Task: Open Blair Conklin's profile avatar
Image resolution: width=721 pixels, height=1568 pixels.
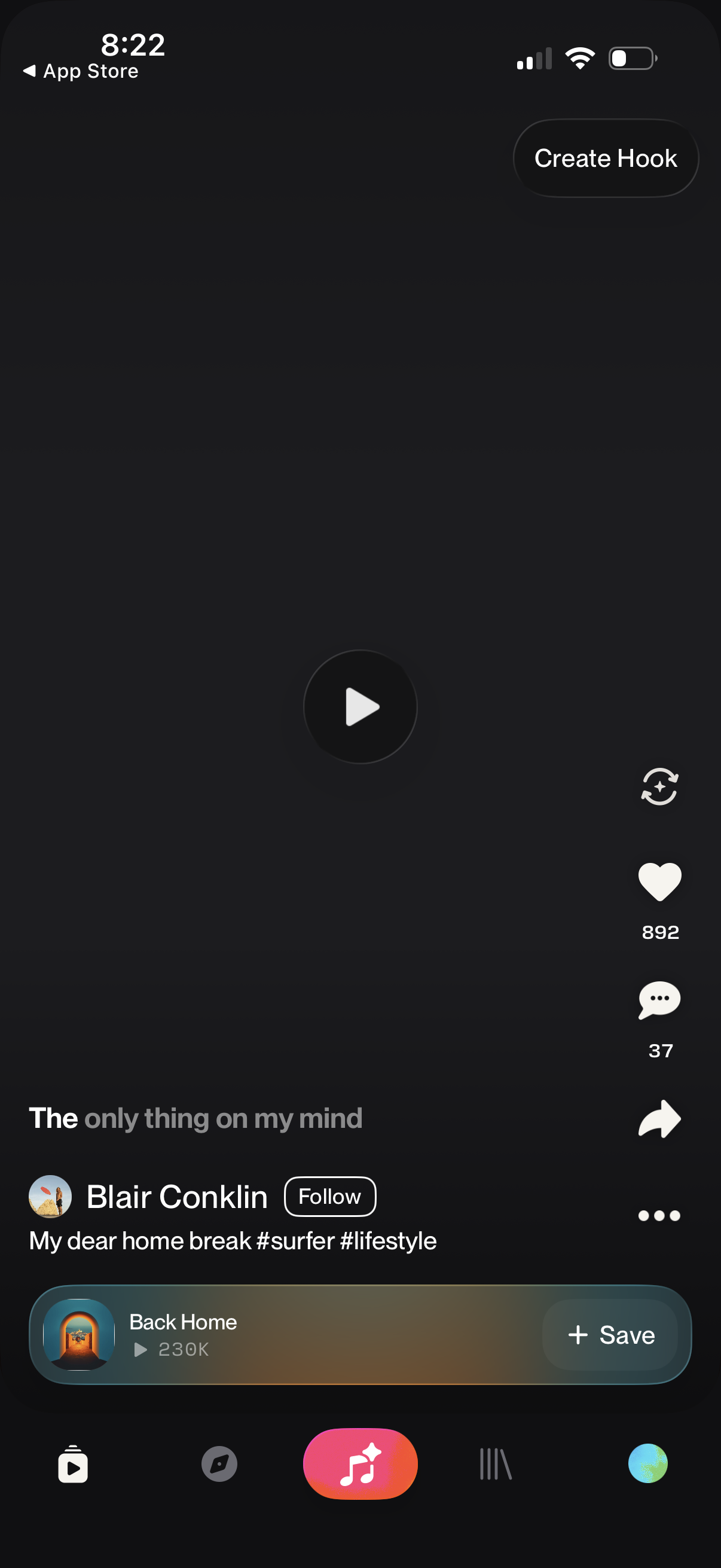Action: click(x=50, y=1195)
